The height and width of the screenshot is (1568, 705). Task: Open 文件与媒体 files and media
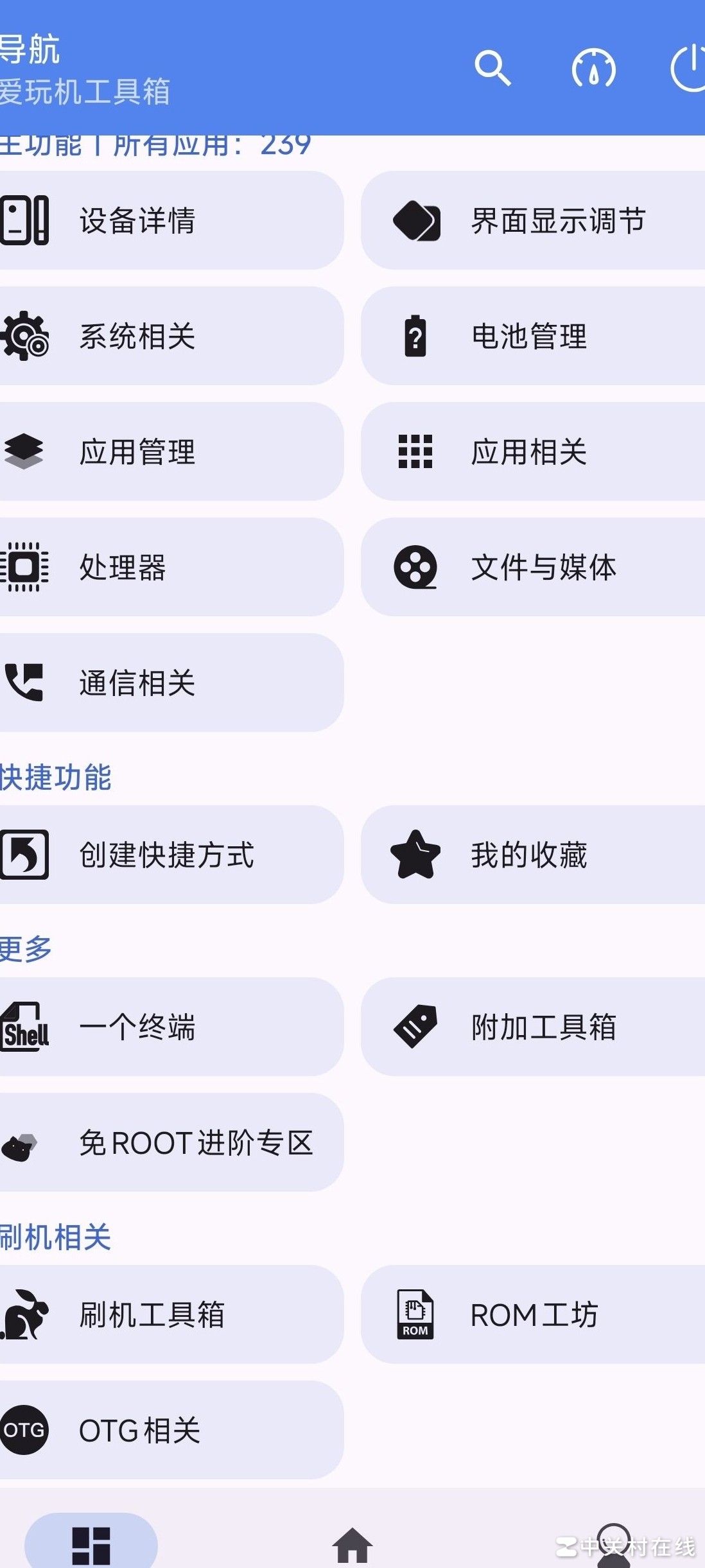pyautogui.click(x=533, y=567)
